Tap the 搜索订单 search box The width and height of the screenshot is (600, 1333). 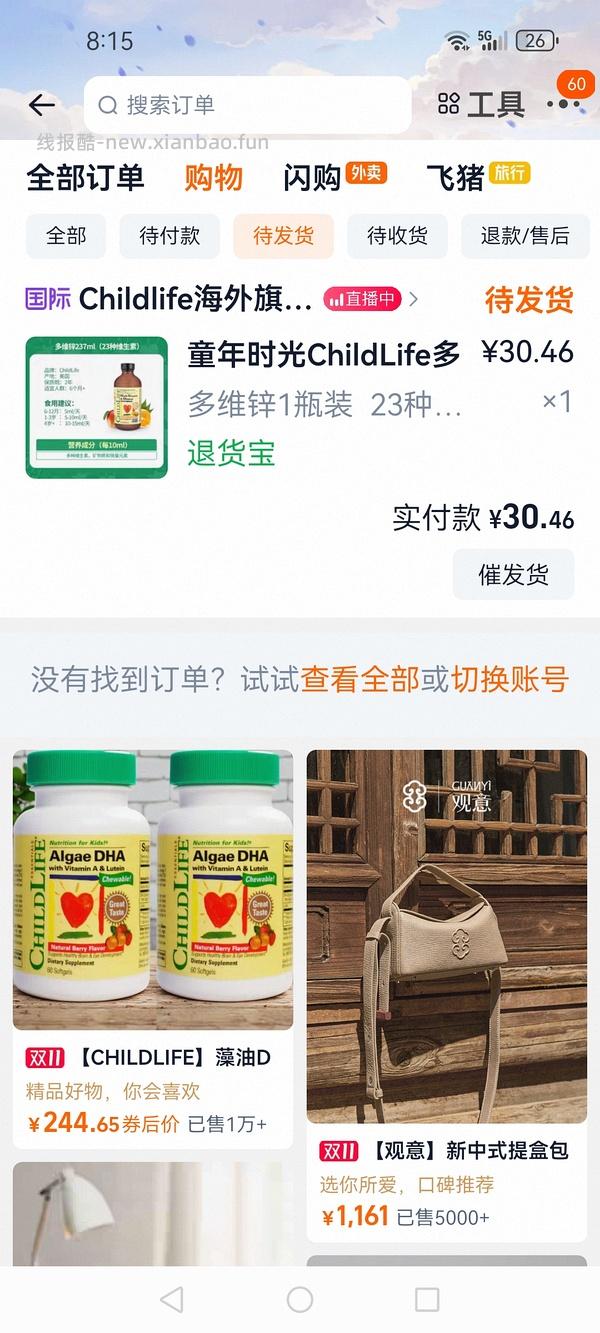(x=247, y=105)
